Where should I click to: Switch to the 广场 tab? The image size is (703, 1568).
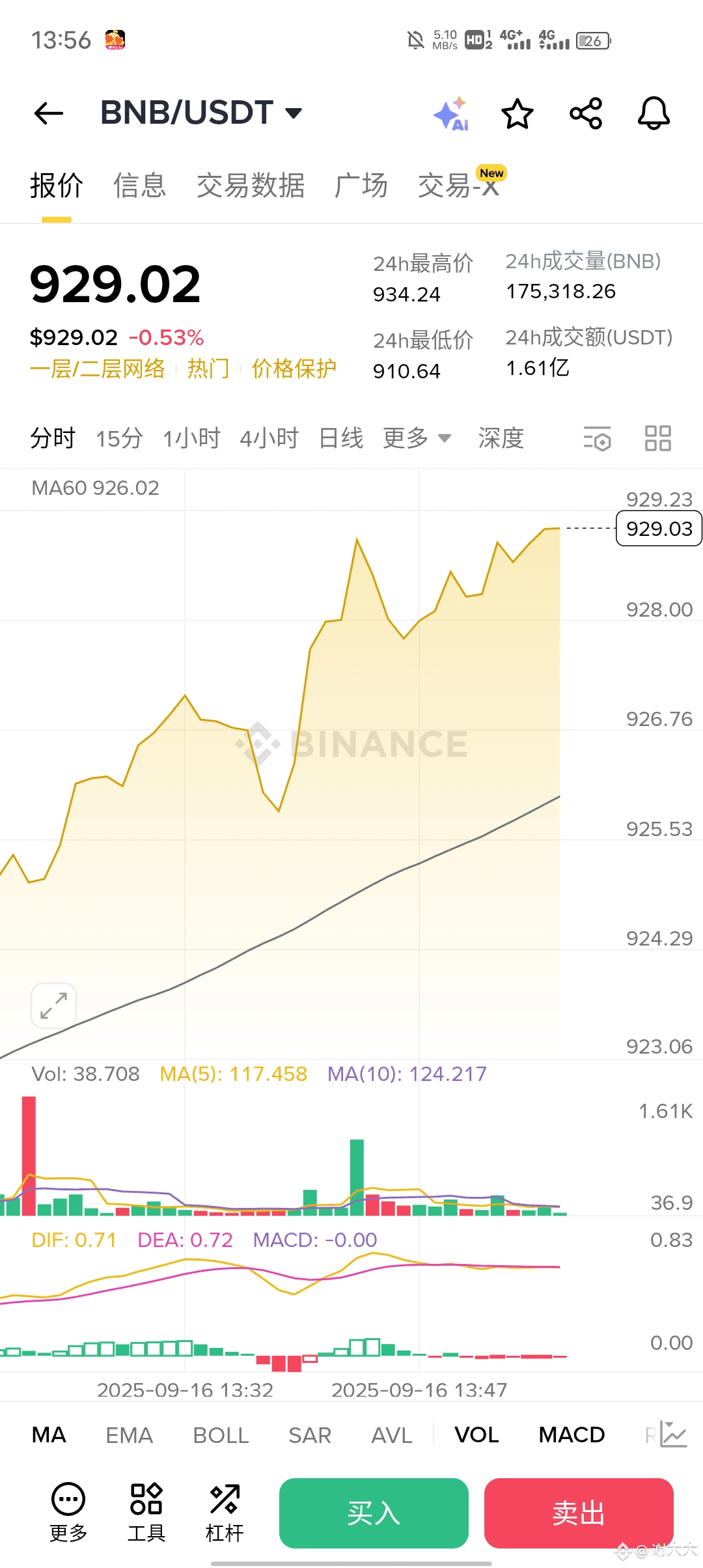pos(361,186)
